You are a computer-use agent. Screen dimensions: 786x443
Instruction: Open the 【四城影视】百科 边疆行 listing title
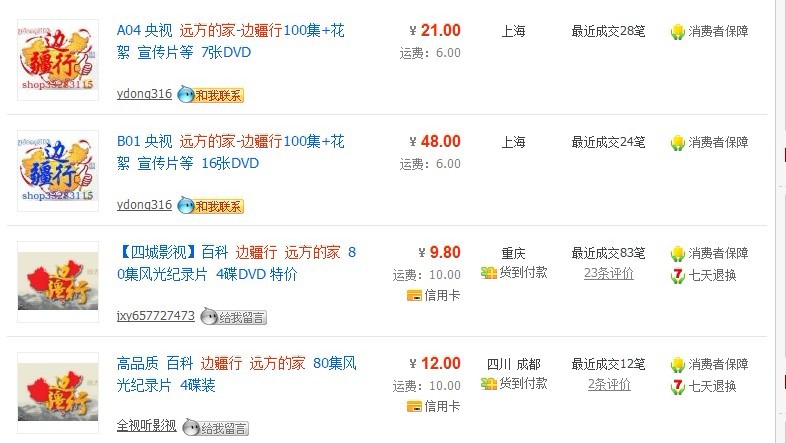pyautogui.click(x=237, y=263)
